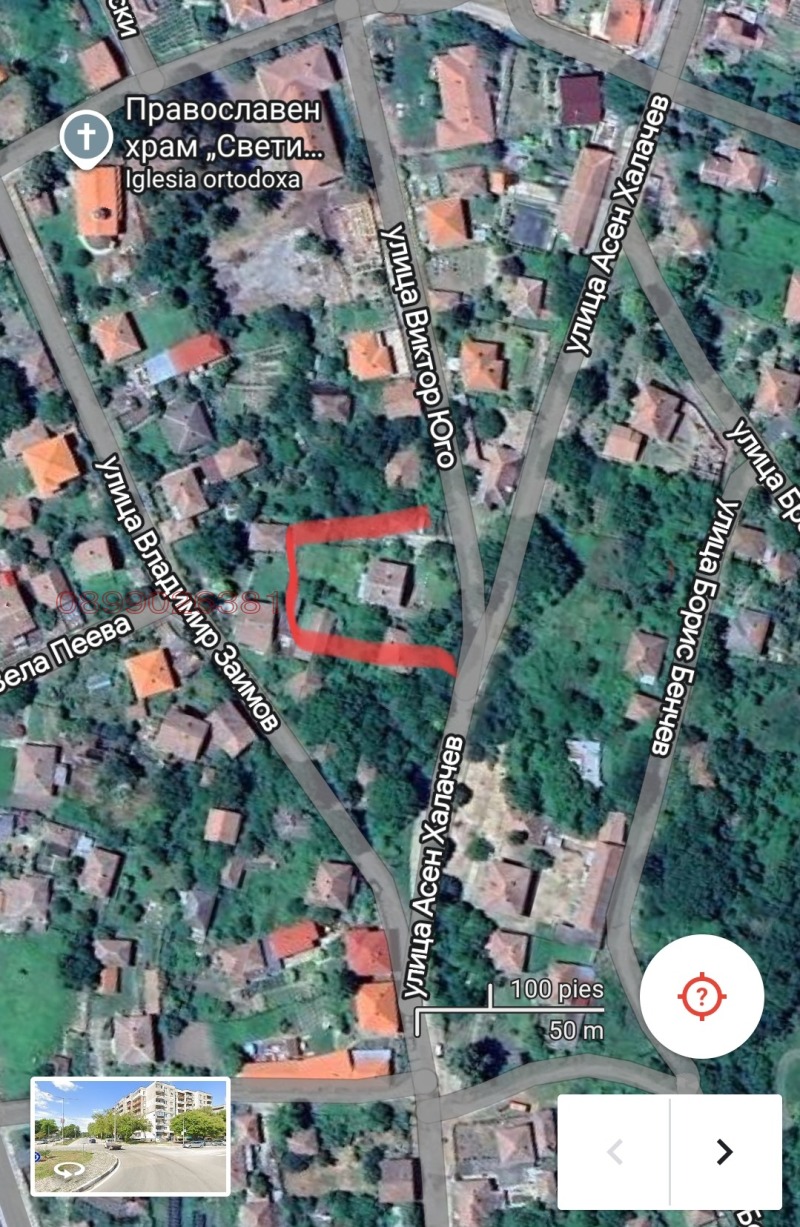Open the Street View preview thumbnail
Screen dimensions: 800x1227
[131, 1135]
